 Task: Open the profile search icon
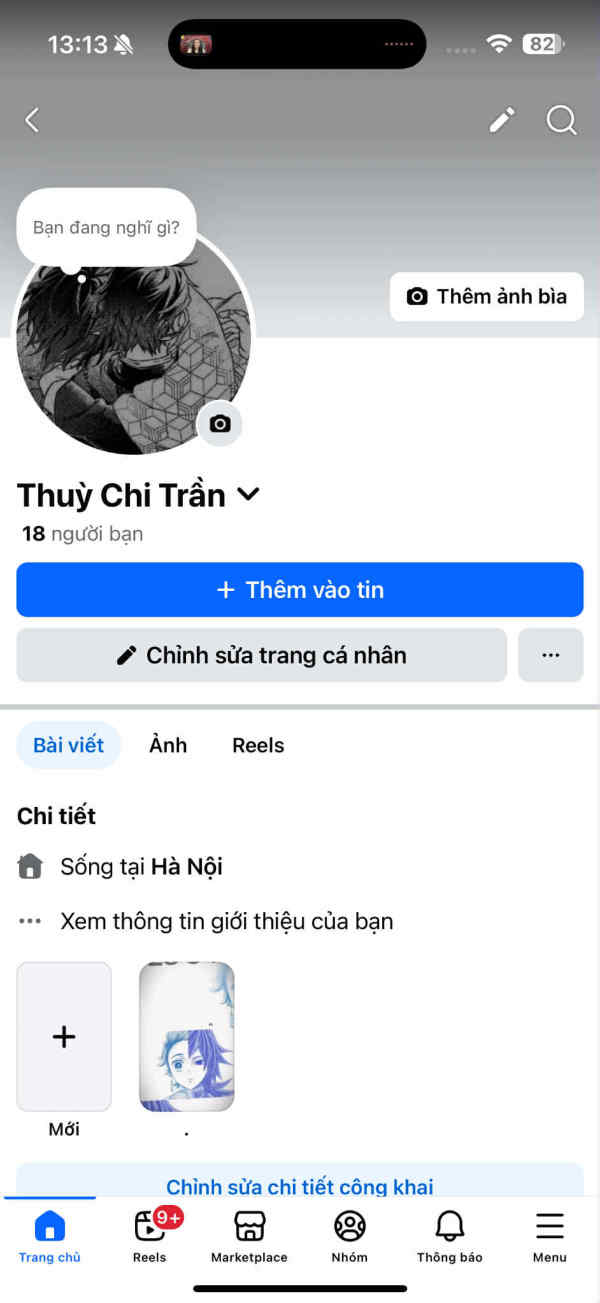561,120
